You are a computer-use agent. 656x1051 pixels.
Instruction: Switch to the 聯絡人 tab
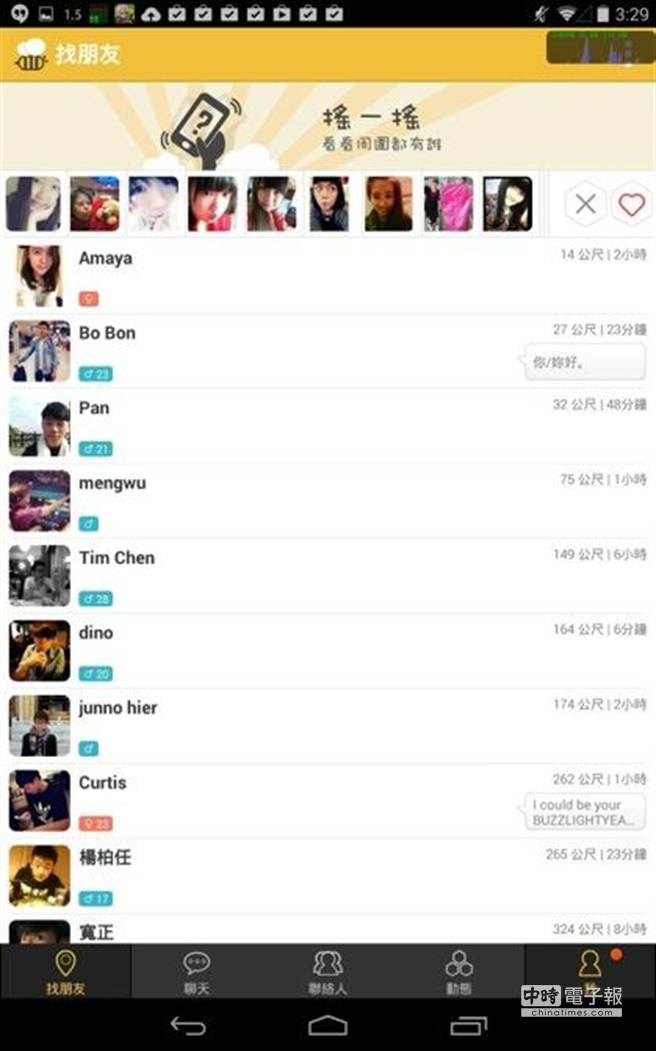(x=328, y=971)
